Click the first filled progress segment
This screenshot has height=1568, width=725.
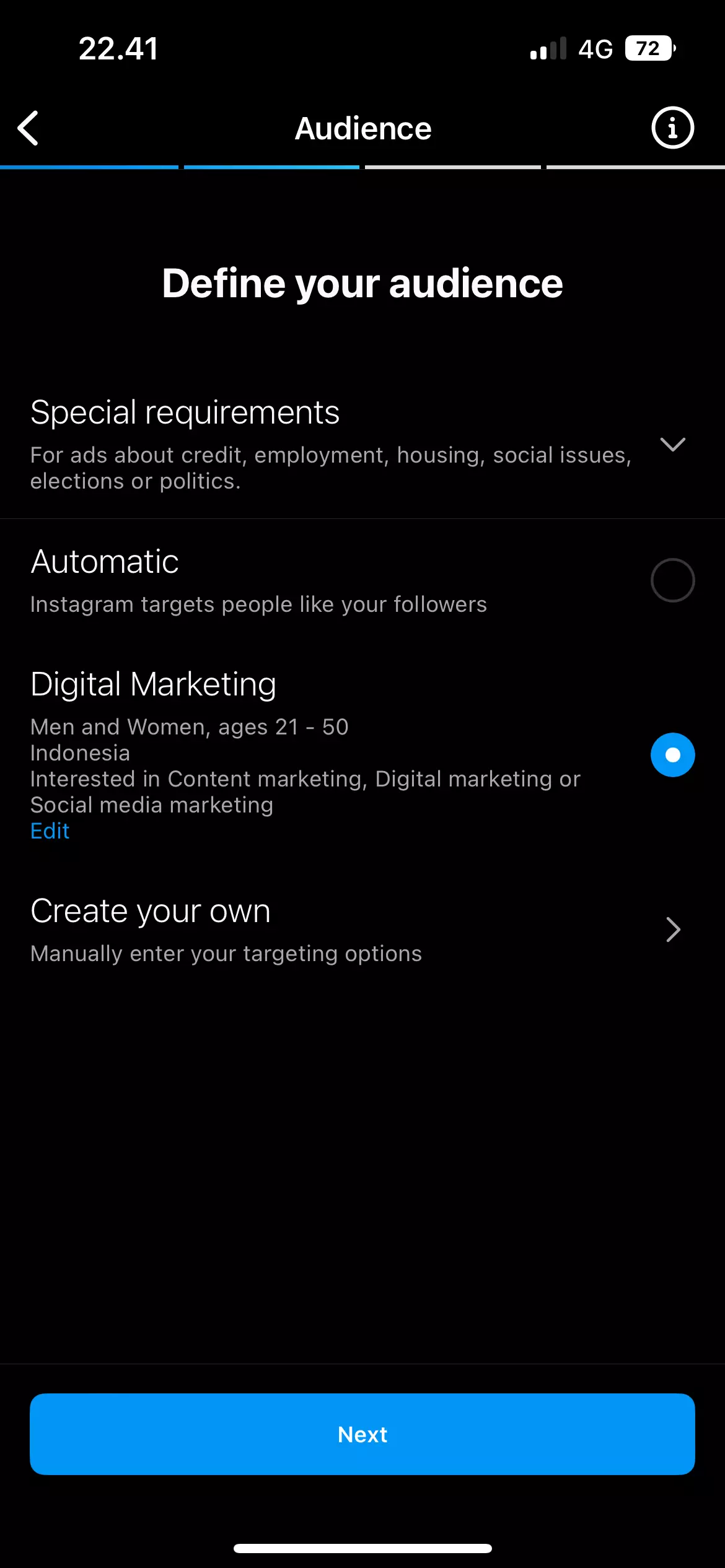90,166
